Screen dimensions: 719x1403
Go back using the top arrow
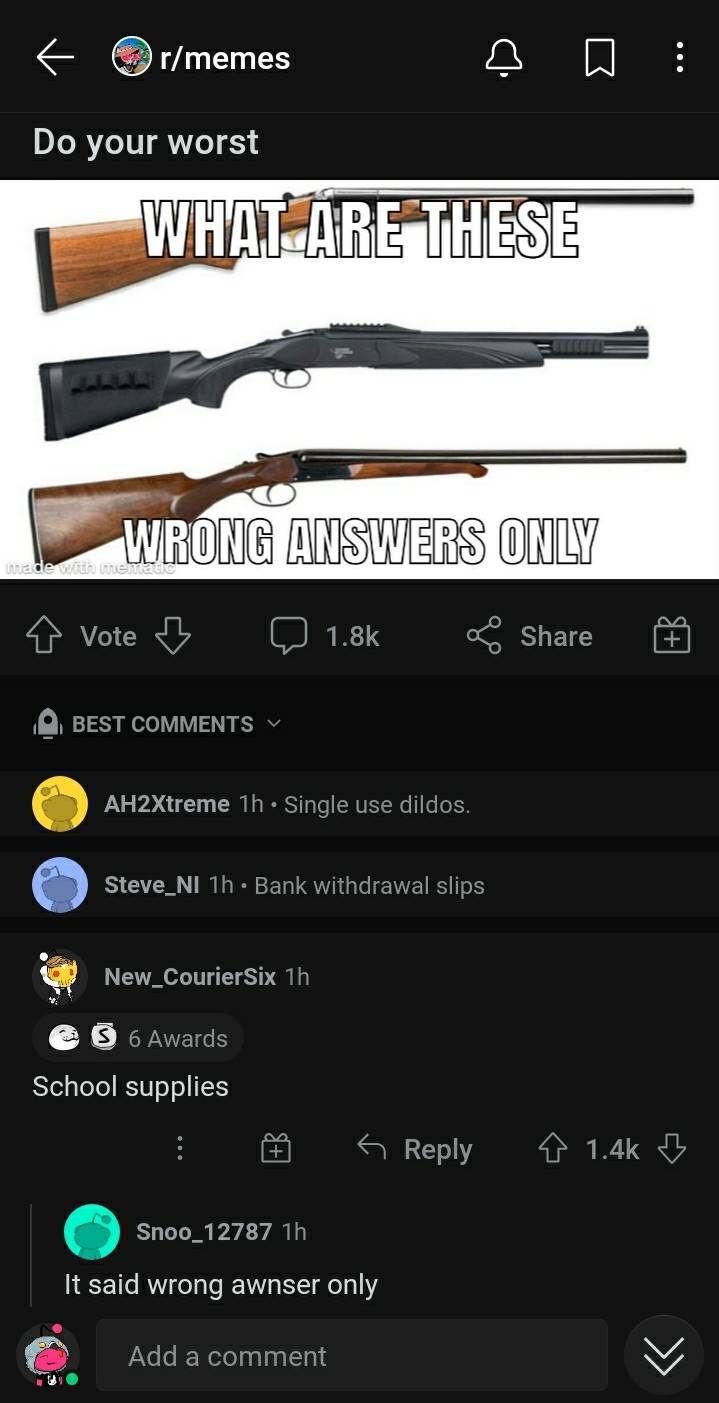coord(55,57)
